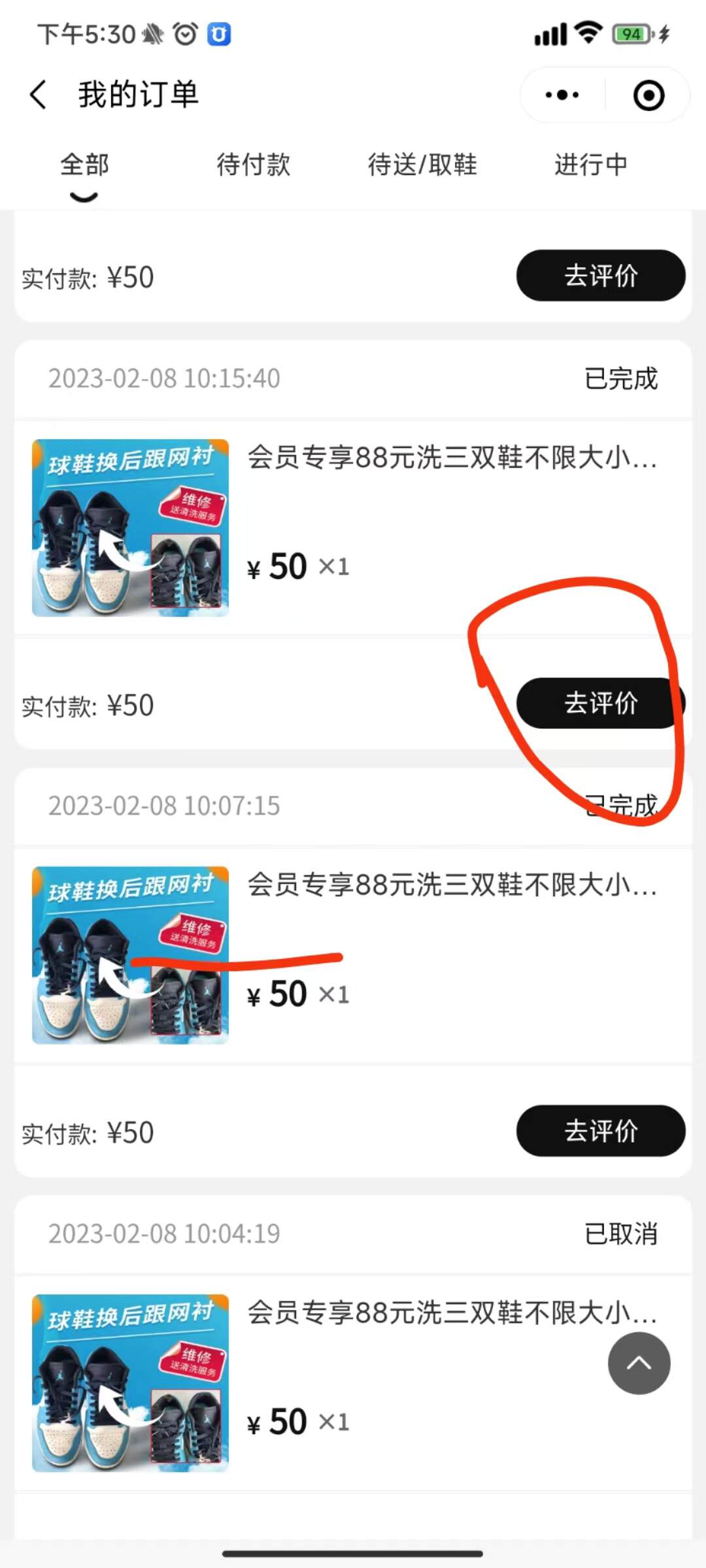The height and width of the screenshot is (1568, 706).
Task: Switch to the 待付款 tab
Action: pyautogui.click(x=254, y=165)
